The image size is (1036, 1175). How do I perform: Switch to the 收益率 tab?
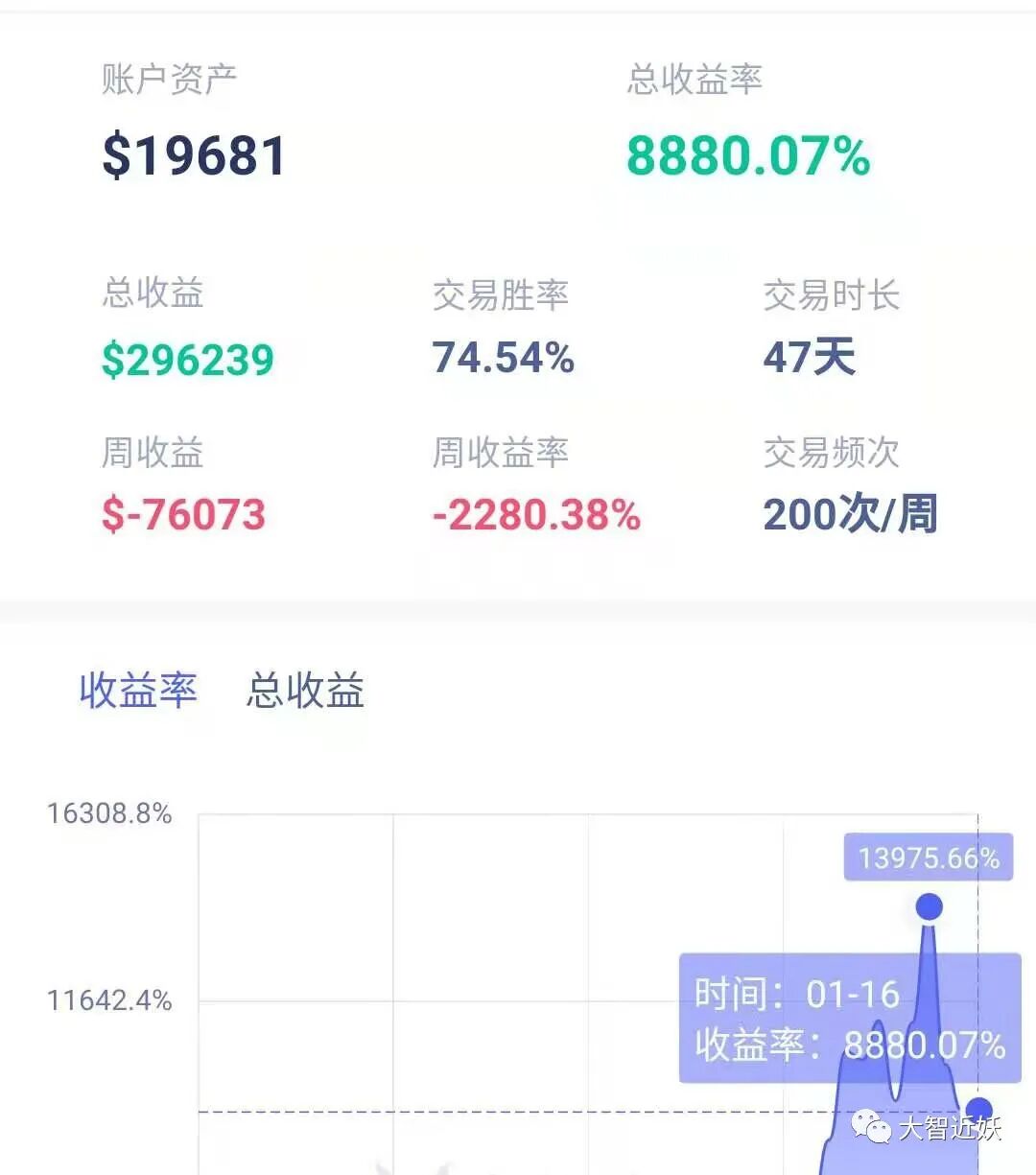[x=138, y=690]
